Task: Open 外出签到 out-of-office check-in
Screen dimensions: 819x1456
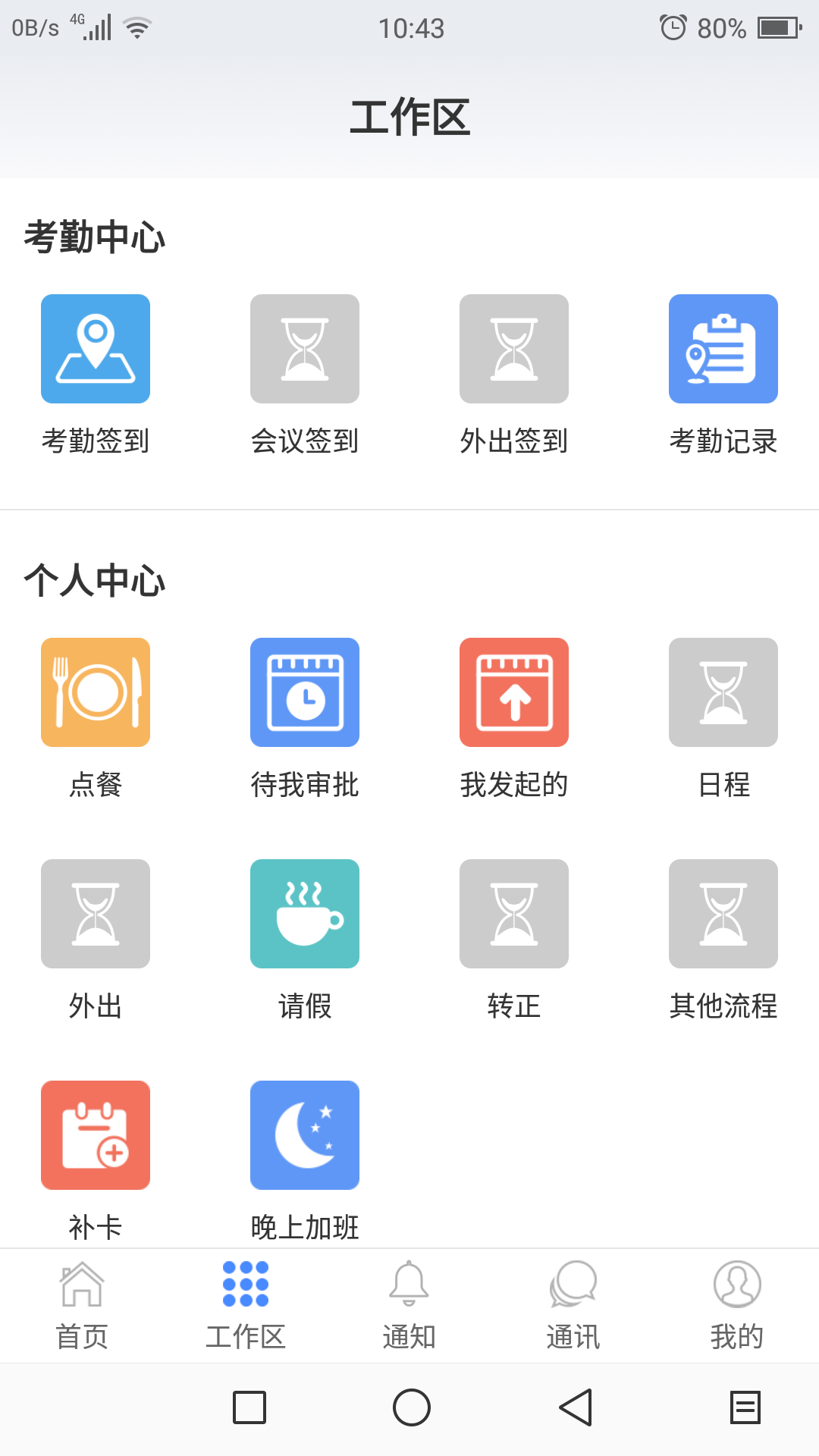Action: (514, 349)
